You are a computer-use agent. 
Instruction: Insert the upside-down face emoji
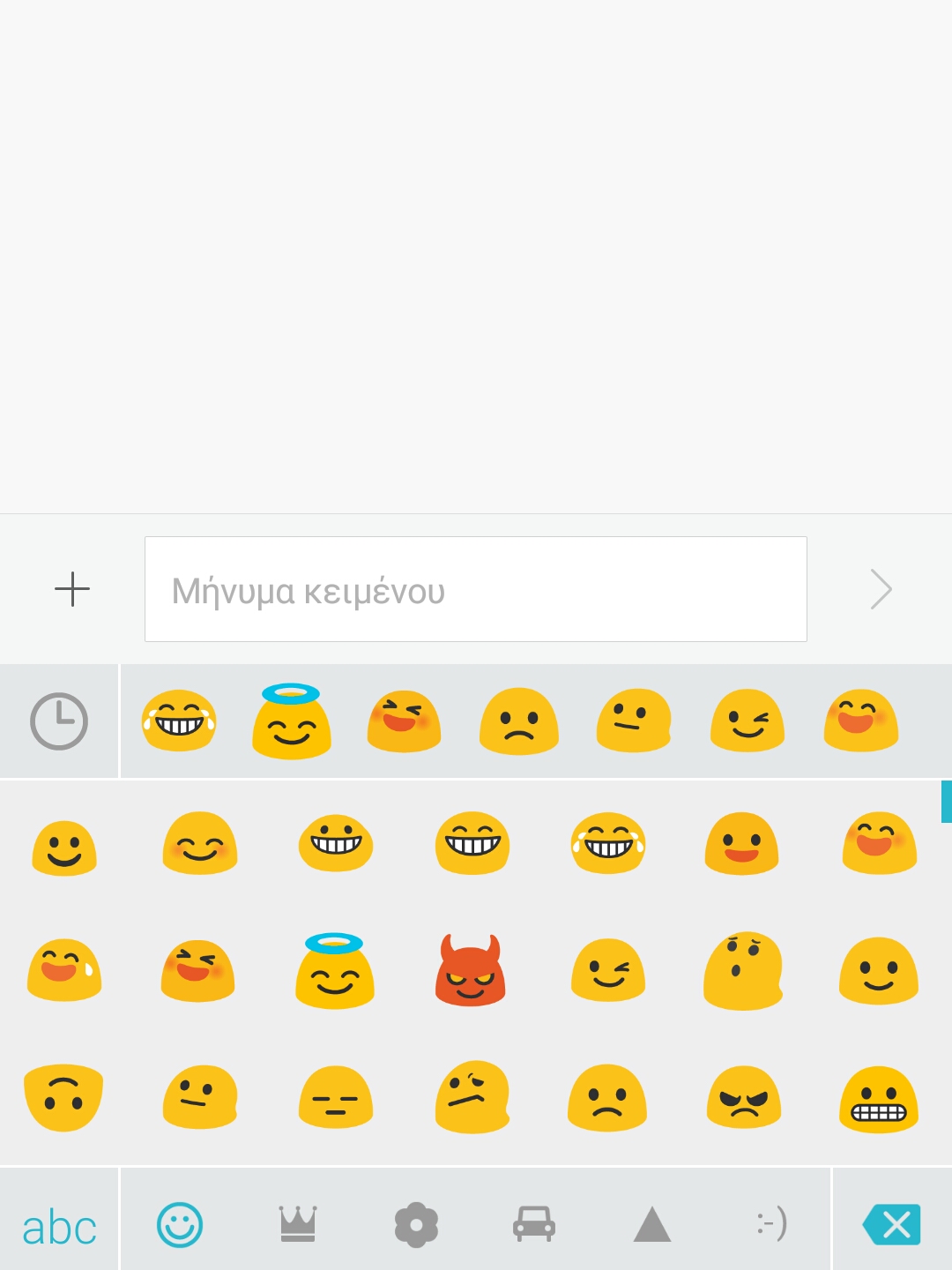[x=63, y=1098]
